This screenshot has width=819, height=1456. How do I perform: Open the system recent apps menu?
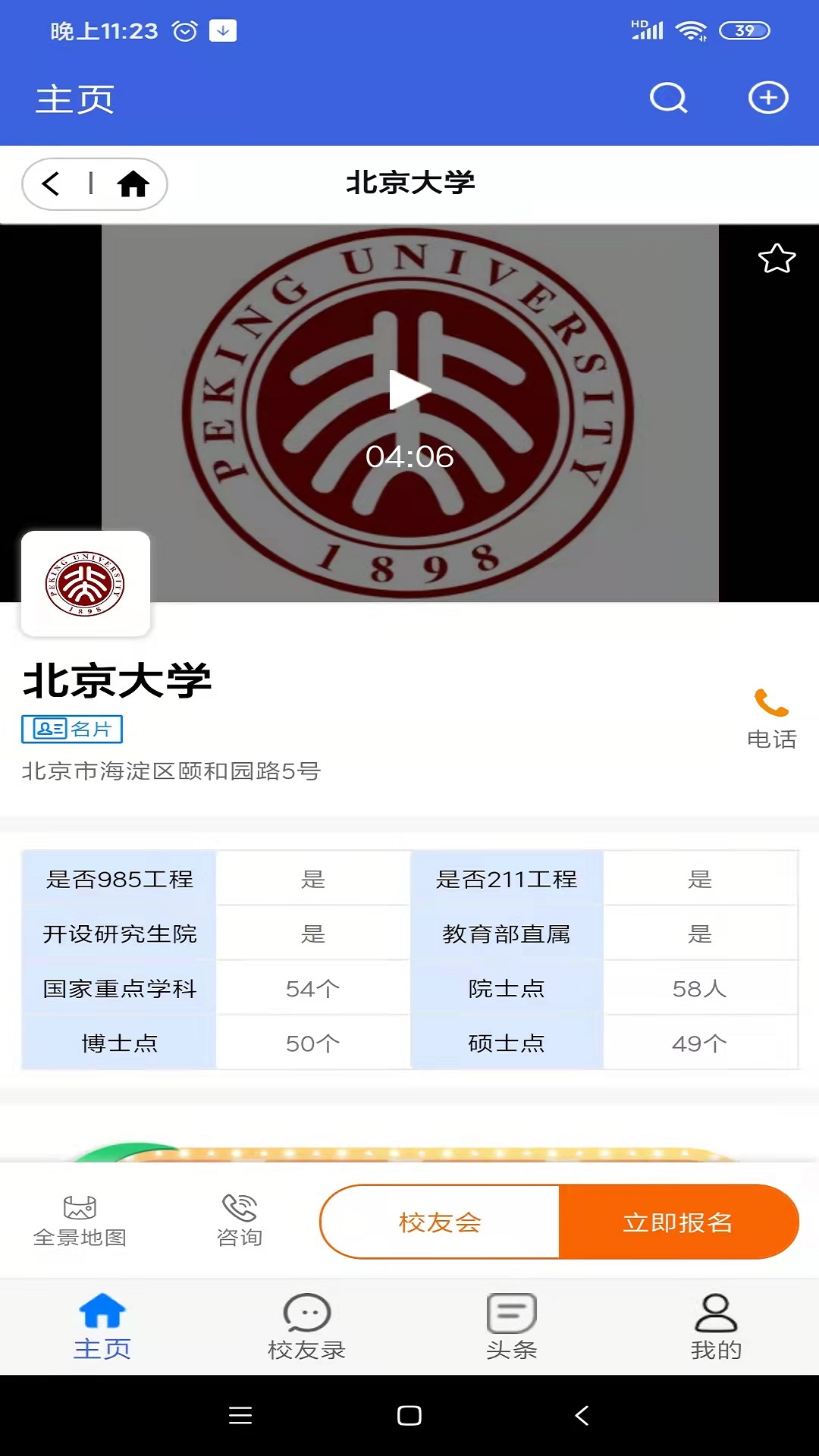(x=240, y=1415)
